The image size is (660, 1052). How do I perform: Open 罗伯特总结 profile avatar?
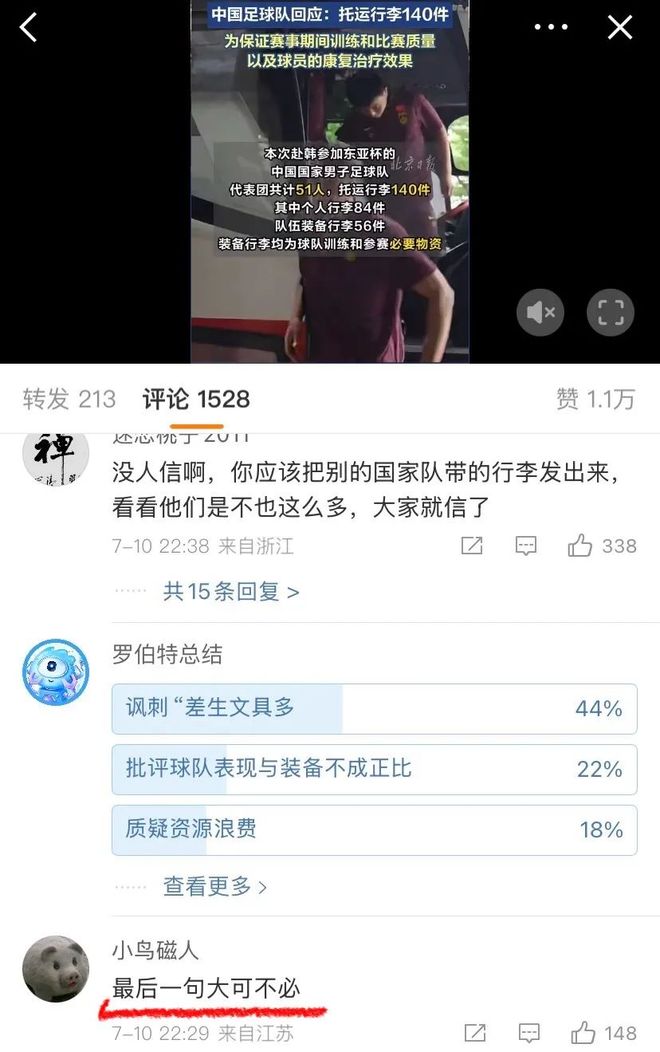56,671
